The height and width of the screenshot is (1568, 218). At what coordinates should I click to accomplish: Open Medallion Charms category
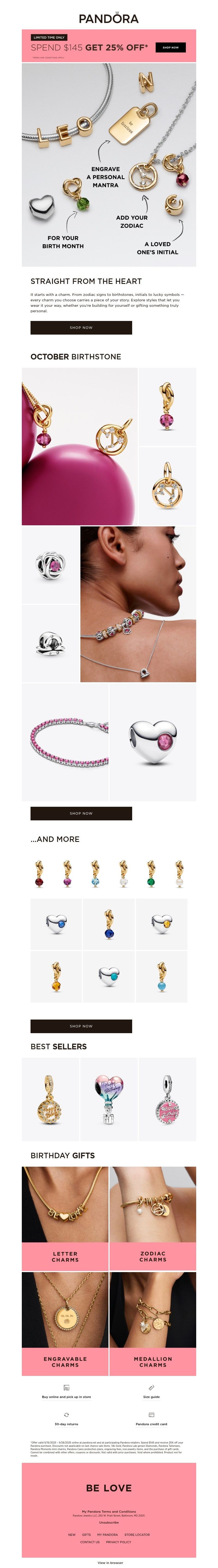point(153,1362)
